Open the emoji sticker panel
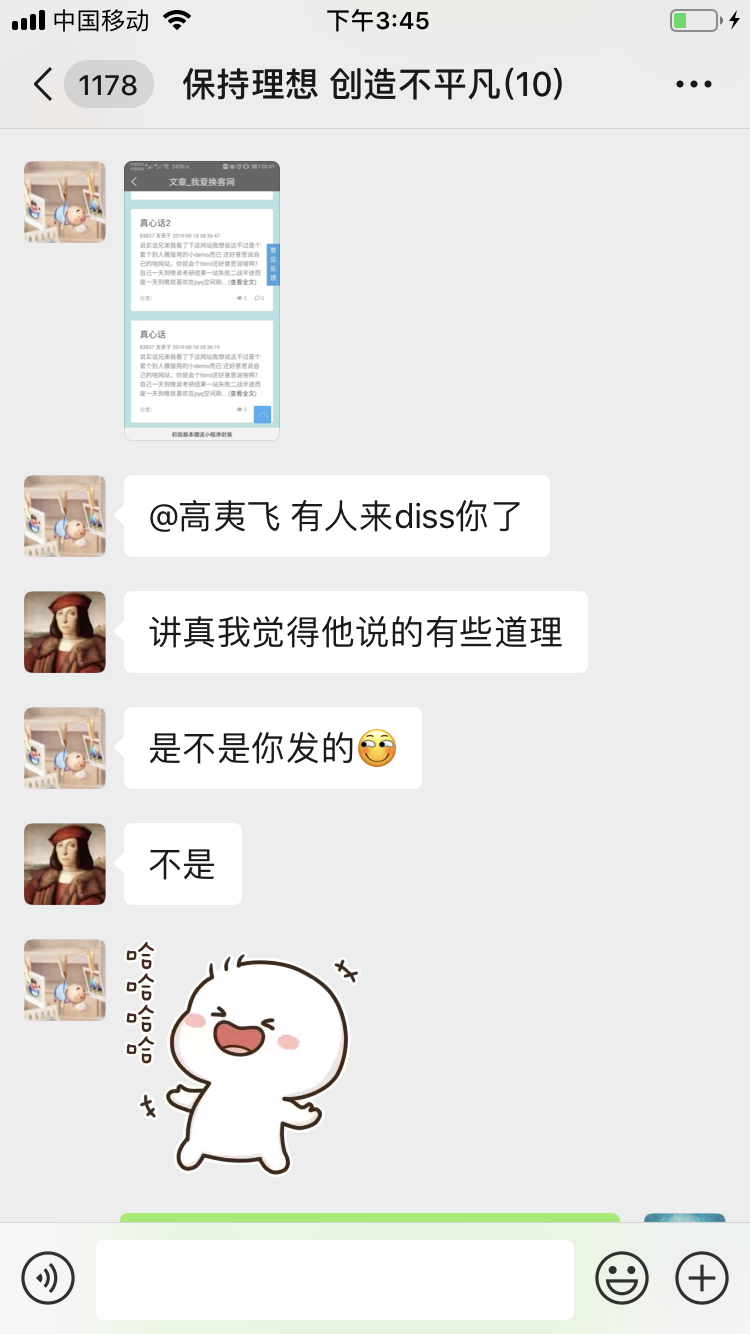This screenshot has height=1334, width=750. [x=621, y=1277]
